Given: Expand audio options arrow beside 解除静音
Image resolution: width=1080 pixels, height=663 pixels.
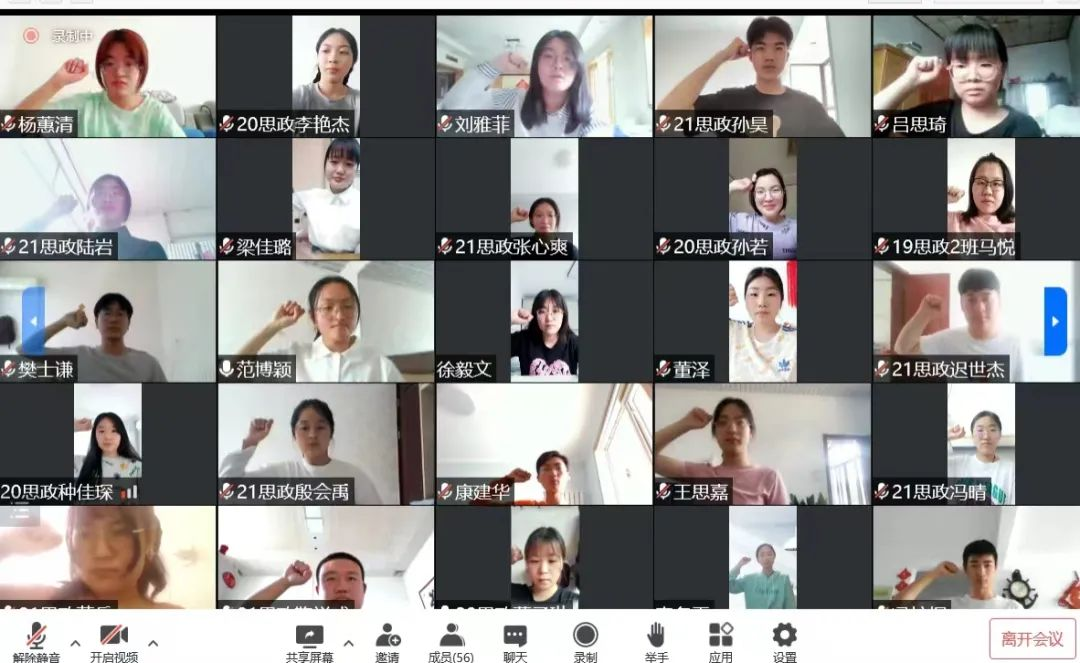Looking at the screenshot, I should point(75,643).
